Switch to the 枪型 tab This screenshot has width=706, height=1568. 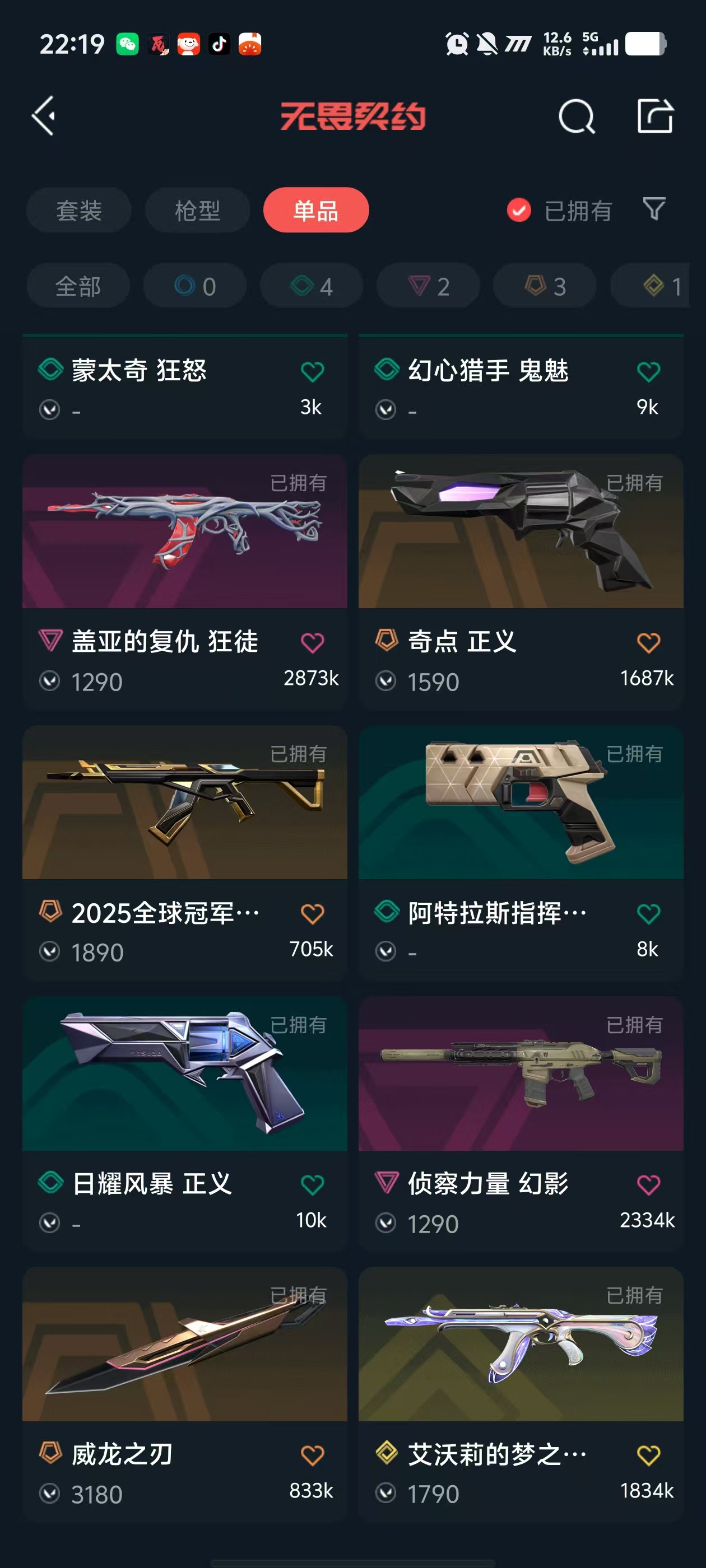(197, 211)
